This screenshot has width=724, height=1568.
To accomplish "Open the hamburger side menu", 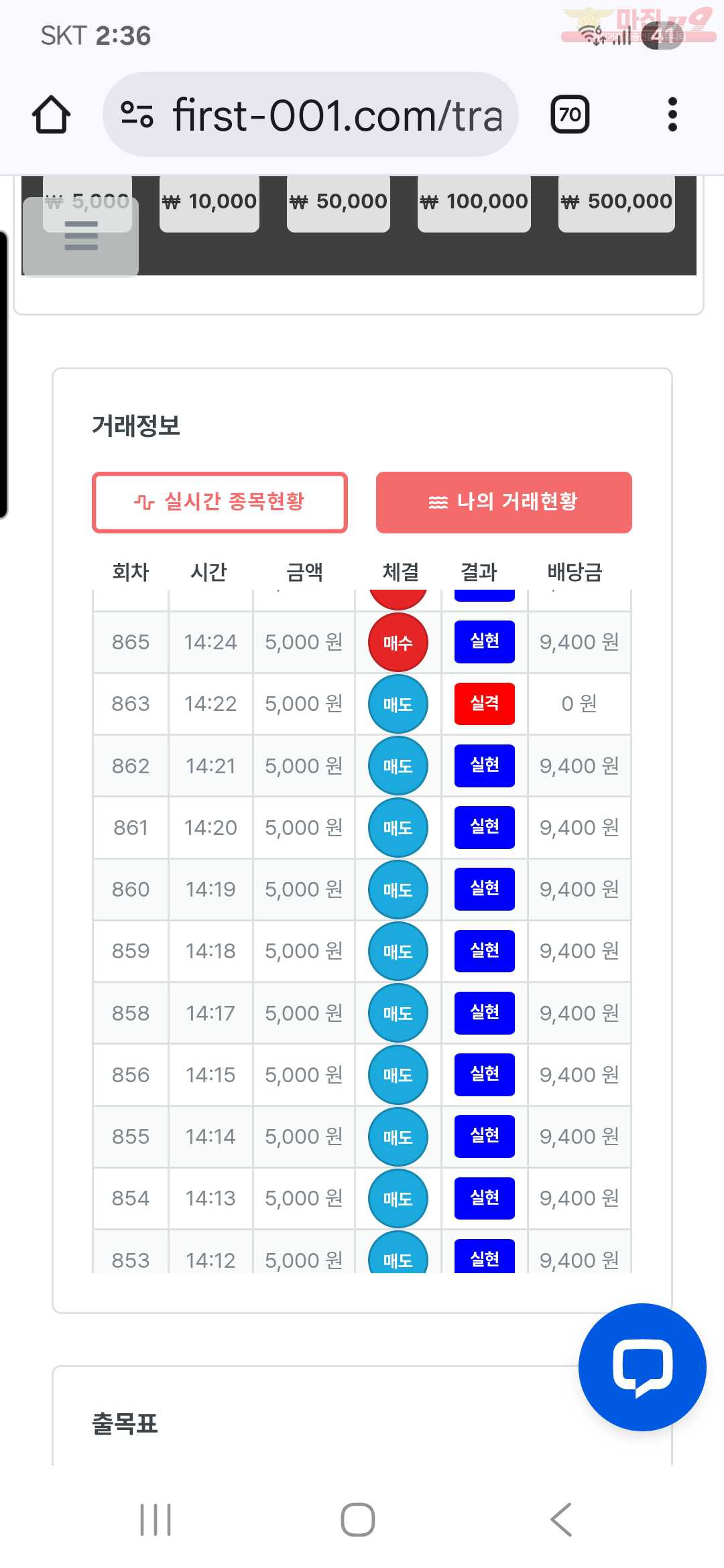I will 81,237.
